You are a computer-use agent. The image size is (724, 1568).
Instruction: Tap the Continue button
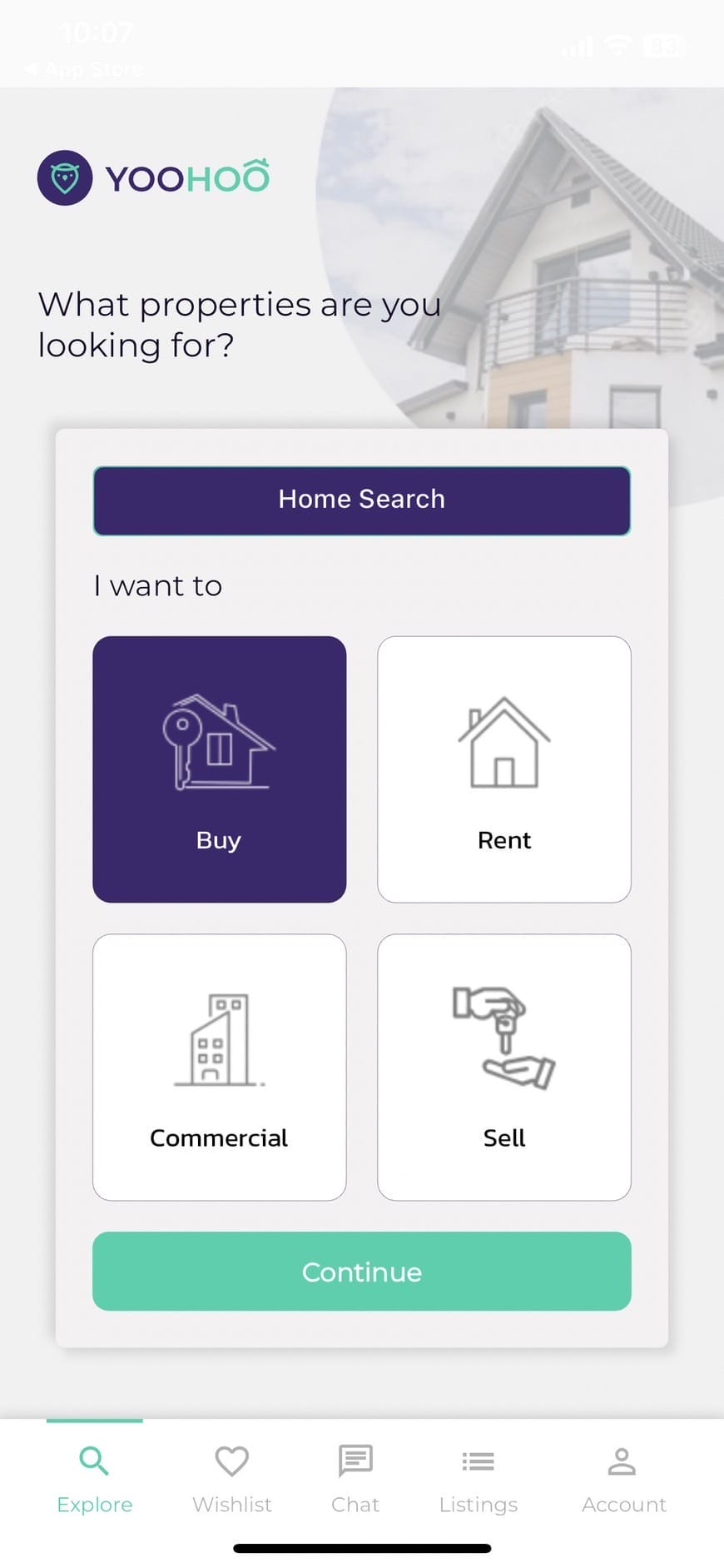tap(361, 1271)
